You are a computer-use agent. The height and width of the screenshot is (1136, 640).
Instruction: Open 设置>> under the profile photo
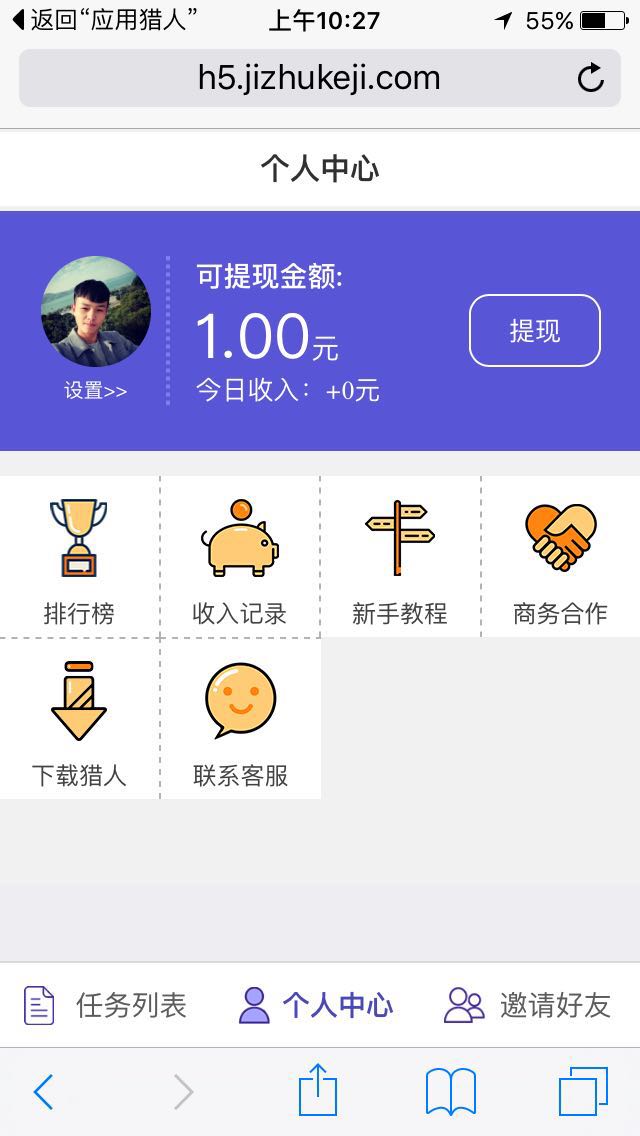click(x=96, y=391)
